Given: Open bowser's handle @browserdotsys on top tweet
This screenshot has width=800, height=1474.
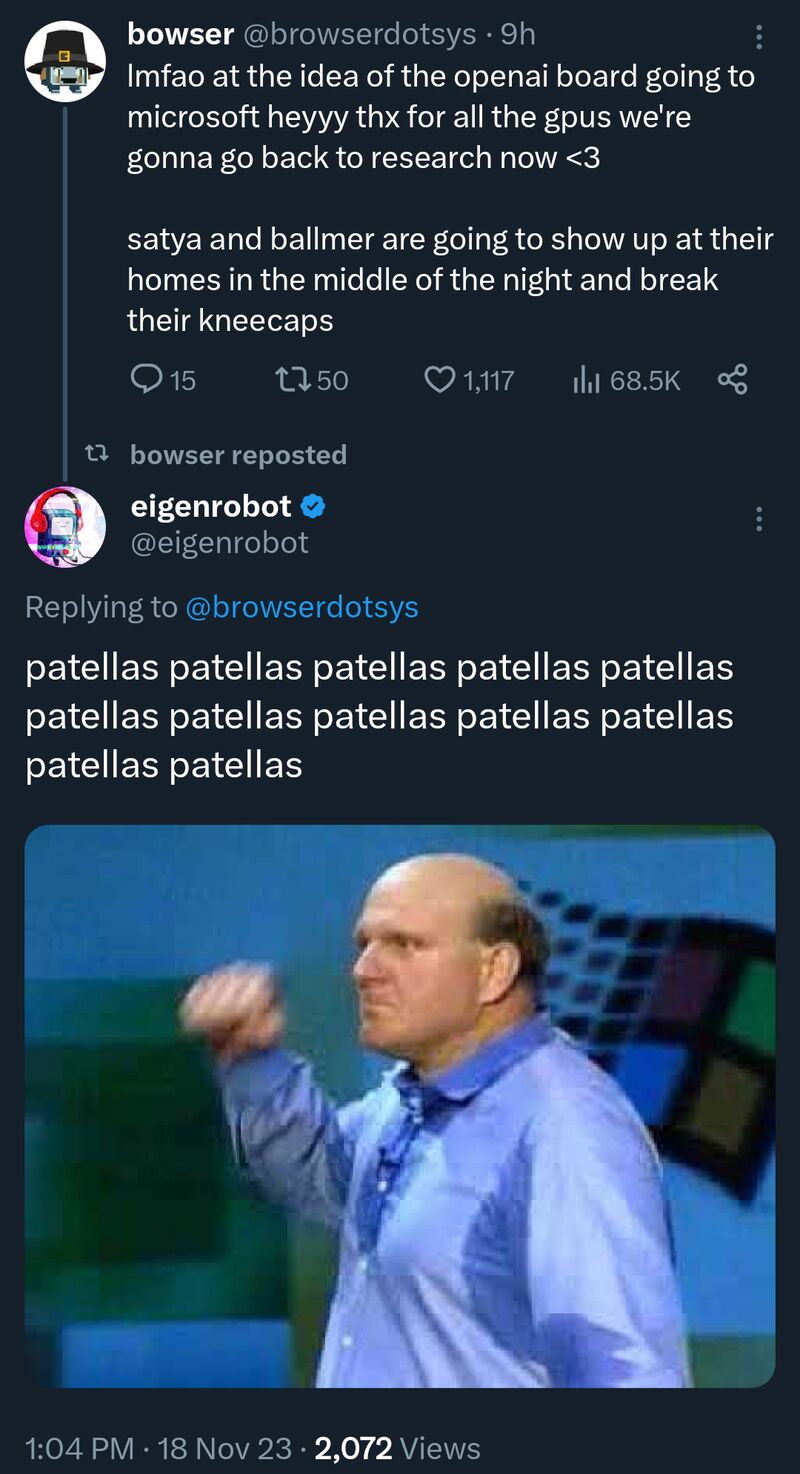Looking at the screenshot, I should pyautogui.click(x=359, y=34).
